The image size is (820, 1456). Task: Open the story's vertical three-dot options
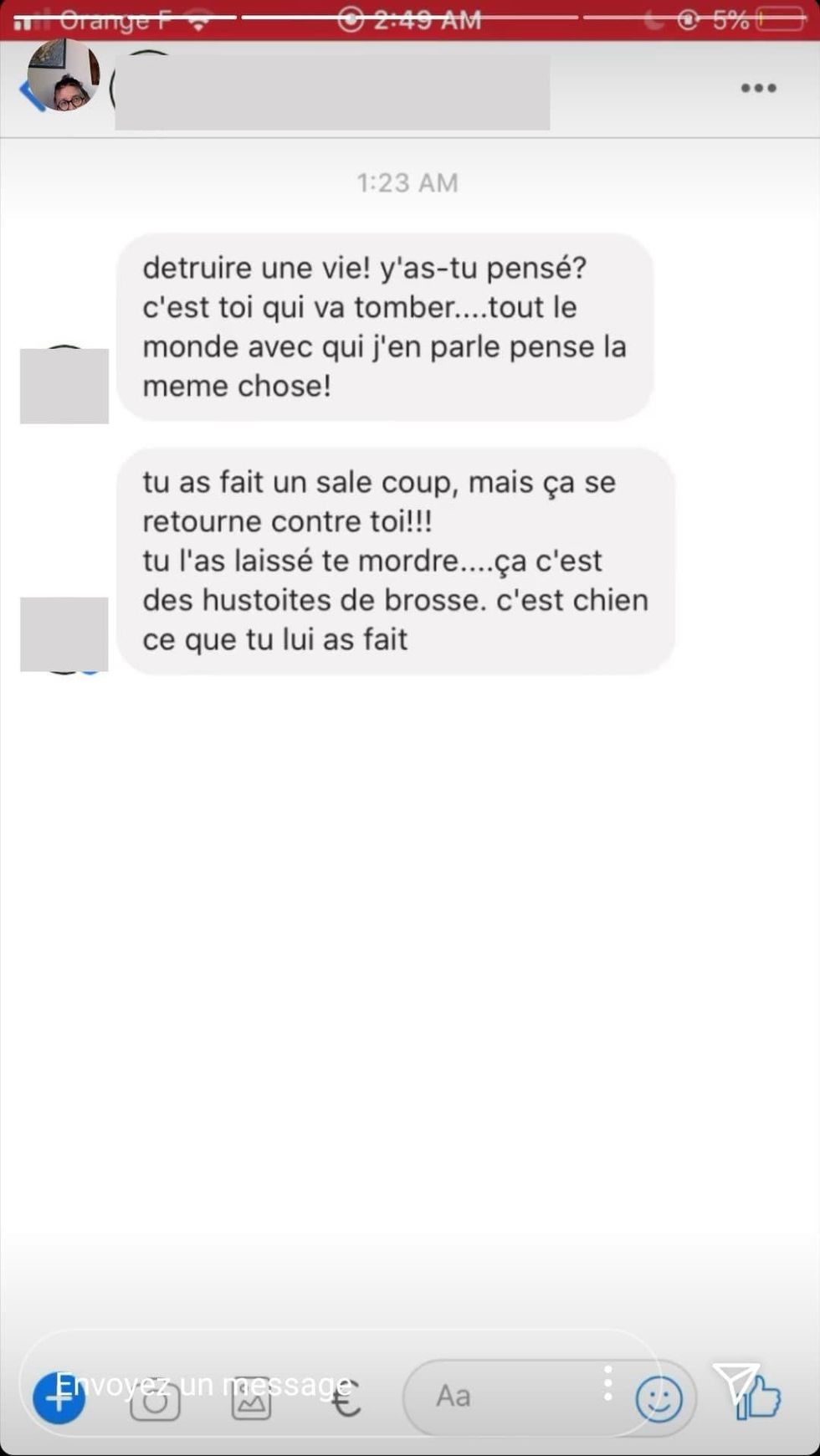click(x=608, y=1383)
